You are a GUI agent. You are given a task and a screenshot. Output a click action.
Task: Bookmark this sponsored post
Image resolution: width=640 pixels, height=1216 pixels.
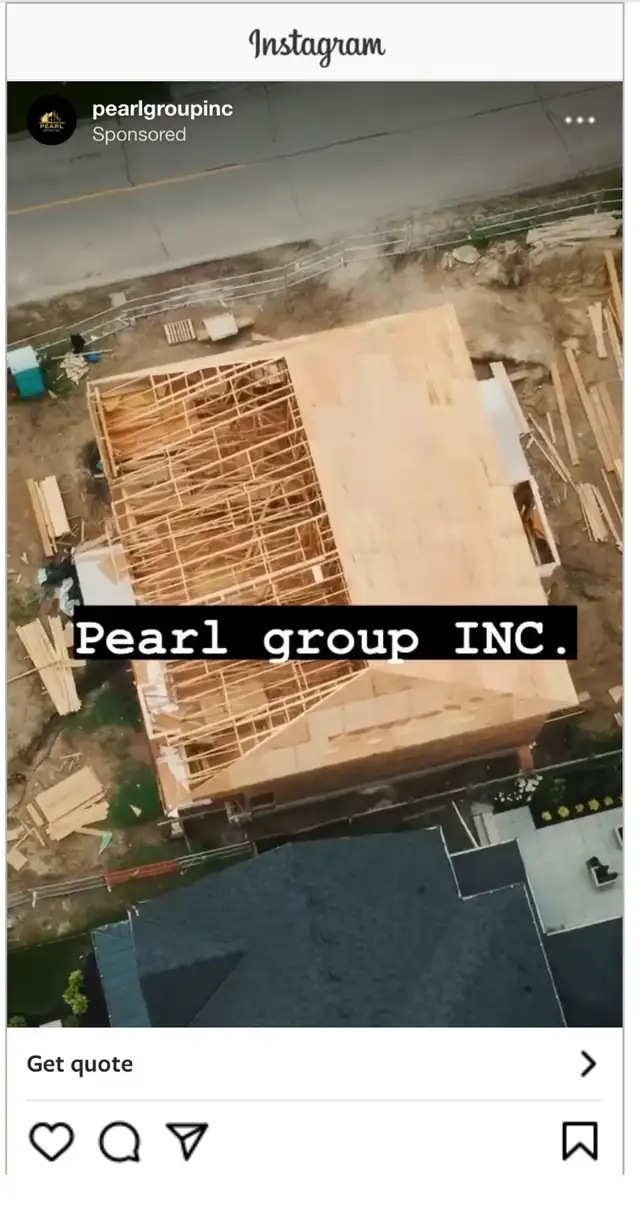[x=580, y=1141]
